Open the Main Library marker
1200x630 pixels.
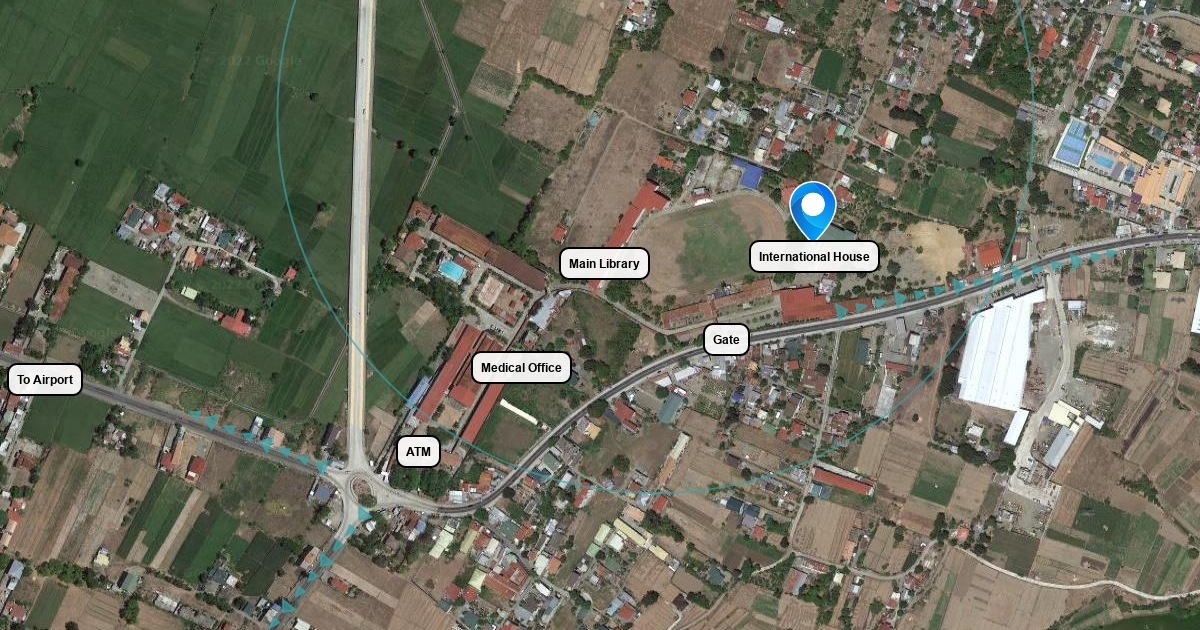point(604,265)
